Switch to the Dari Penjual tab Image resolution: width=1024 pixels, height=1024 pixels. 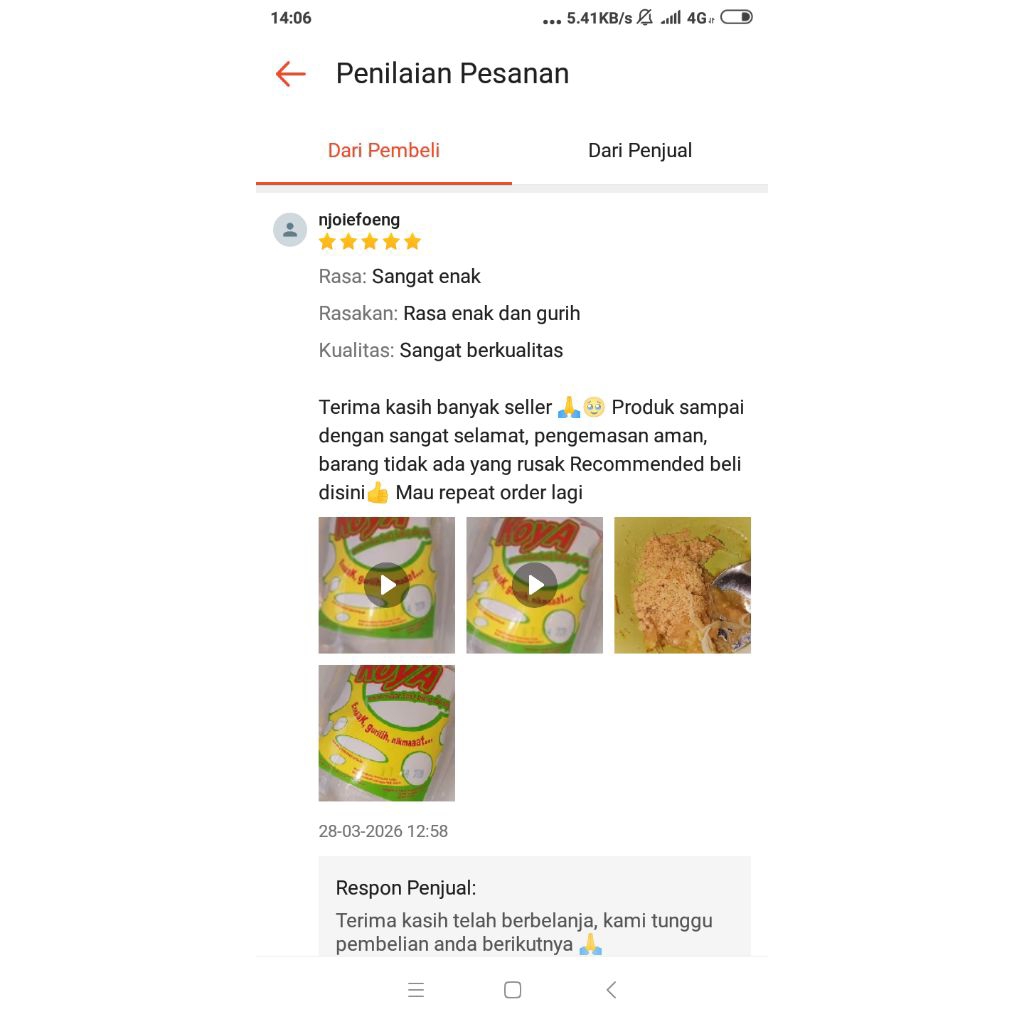[x=640, y=151]
